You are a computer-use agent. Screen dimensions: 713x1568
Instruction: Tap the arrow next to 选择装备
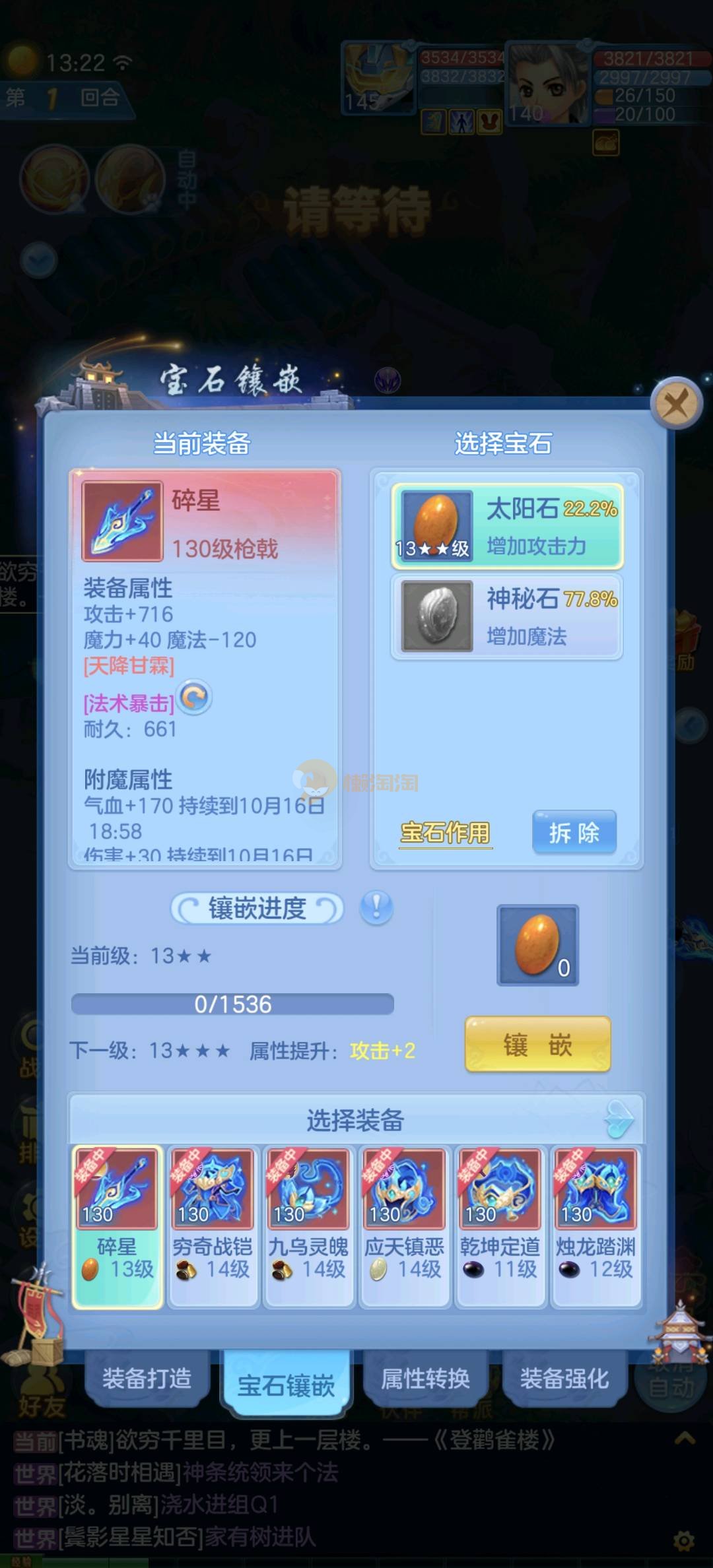pyautogui.click(x=619, y=1119)
